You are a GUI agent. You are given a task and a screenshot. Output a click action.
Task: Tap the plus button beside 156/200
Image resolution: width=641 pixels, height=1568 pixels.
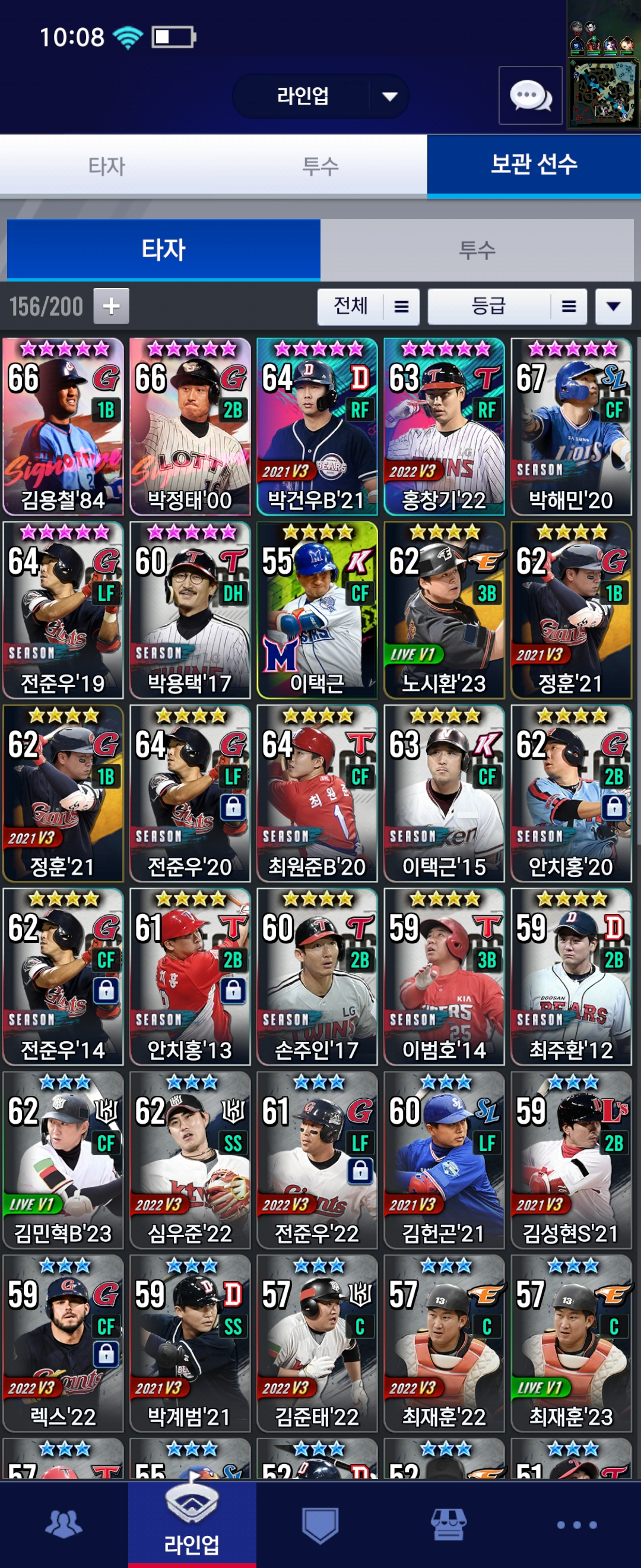coord(110,305)
